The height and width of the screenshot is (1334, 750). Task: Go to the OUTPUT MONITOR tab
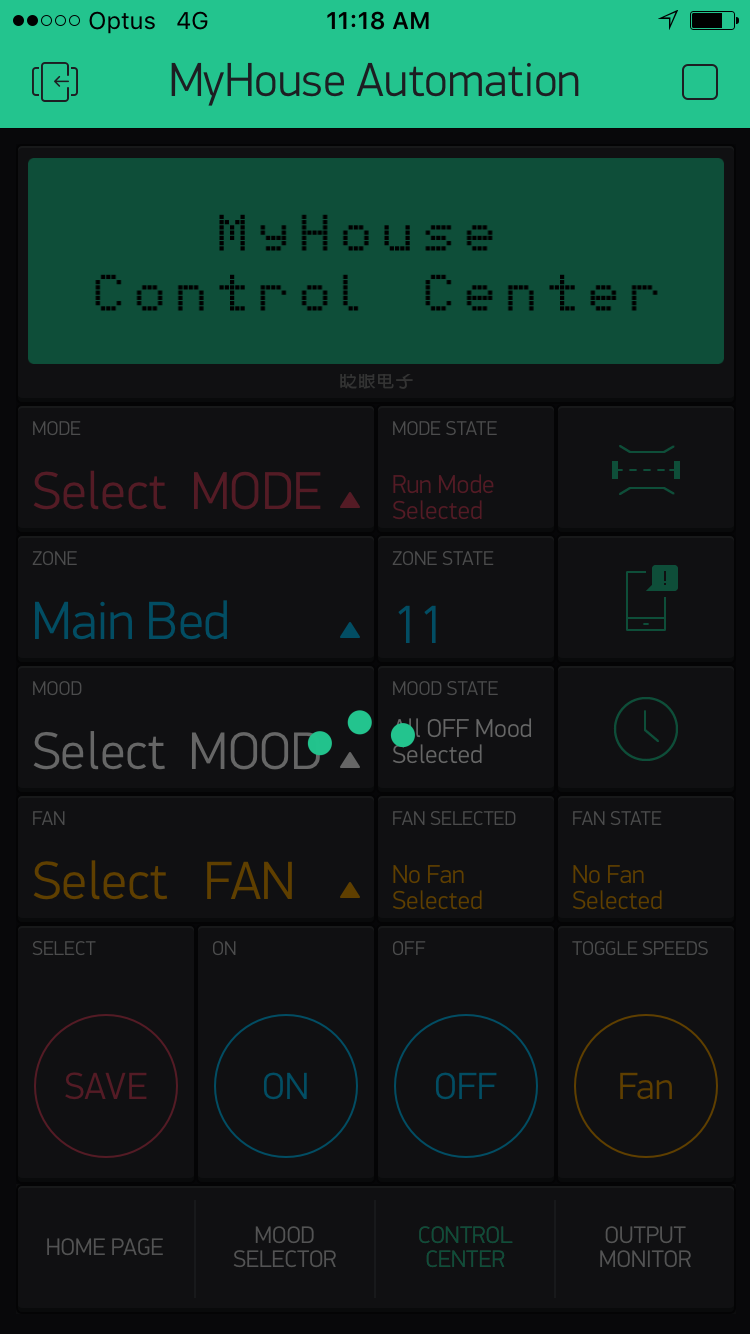[x=645, y=1247]
